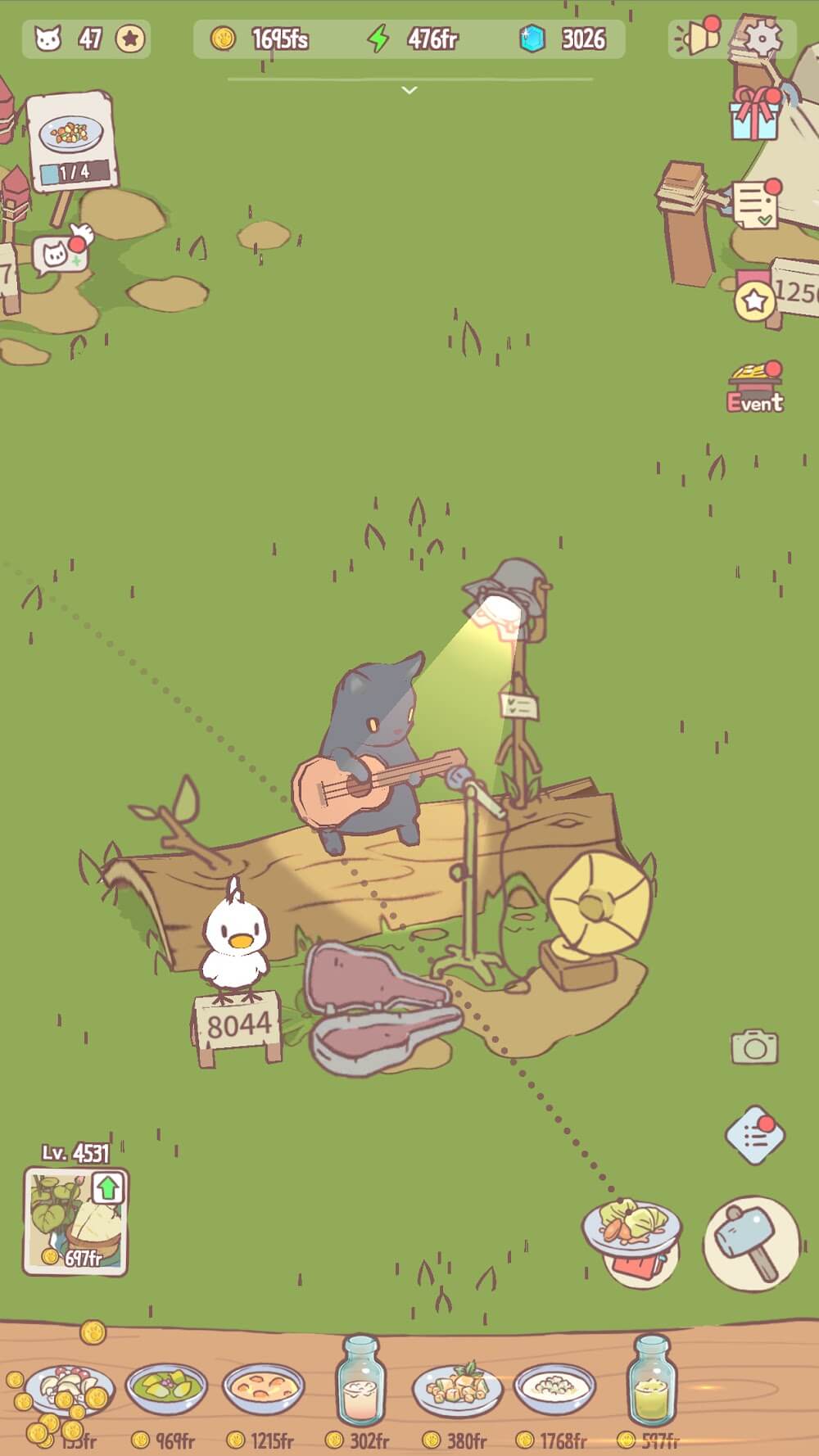Open the task list diamond icon
Screen dimensions: 819x1456
tap(754, 1135)
